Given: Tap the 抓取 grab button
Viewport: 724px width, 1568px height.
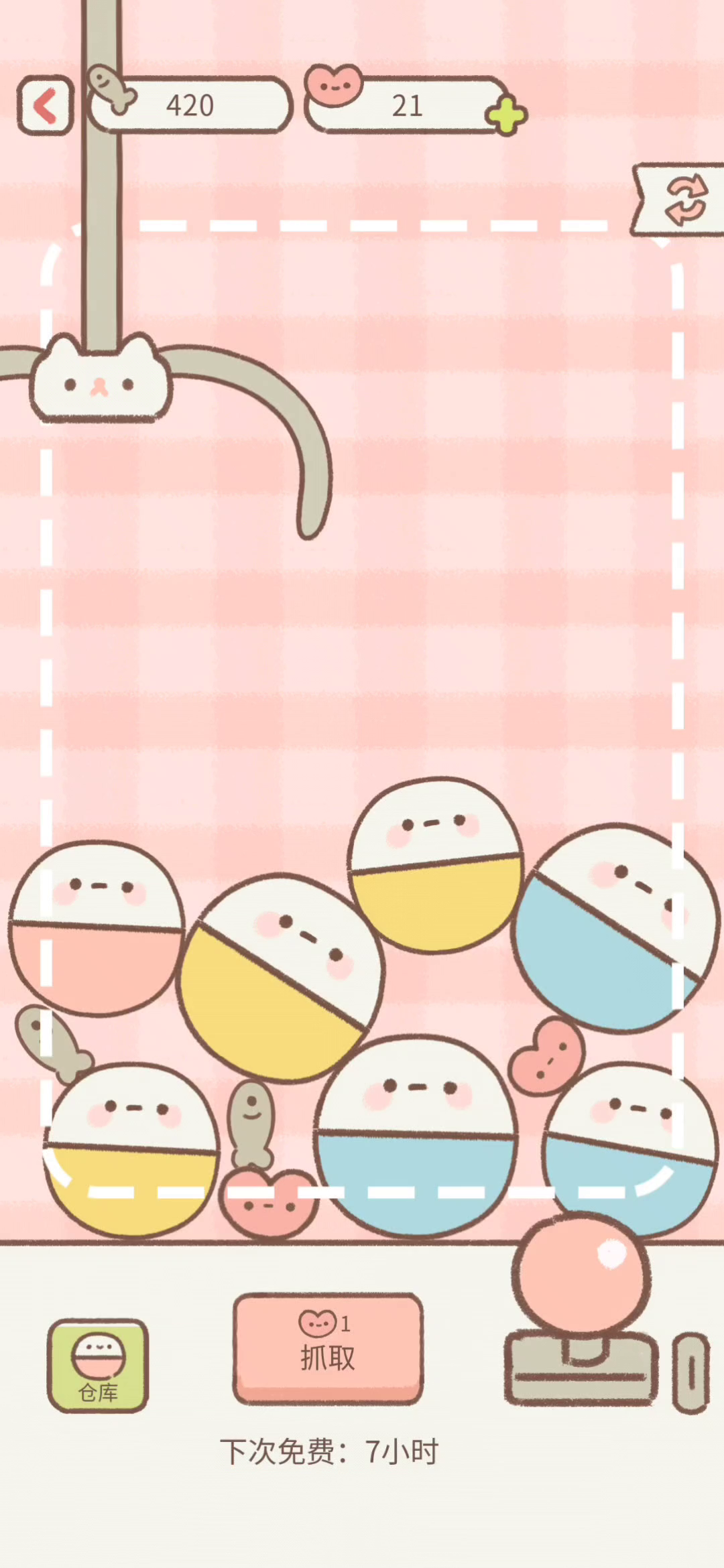Looking at the screenshot, I should tap(328, 1348).
